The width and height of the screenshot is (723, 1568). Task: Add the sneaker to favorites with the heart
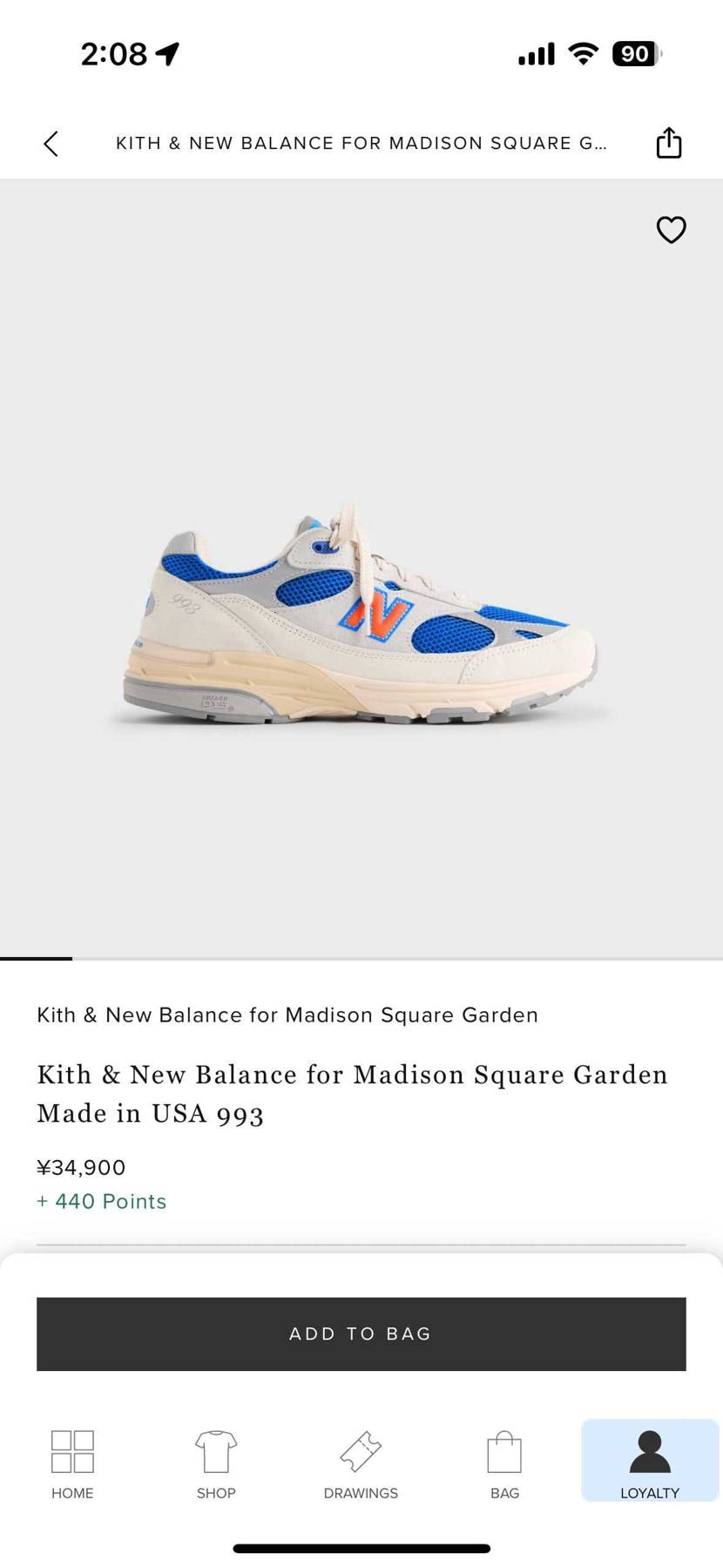tap(671, 230)
